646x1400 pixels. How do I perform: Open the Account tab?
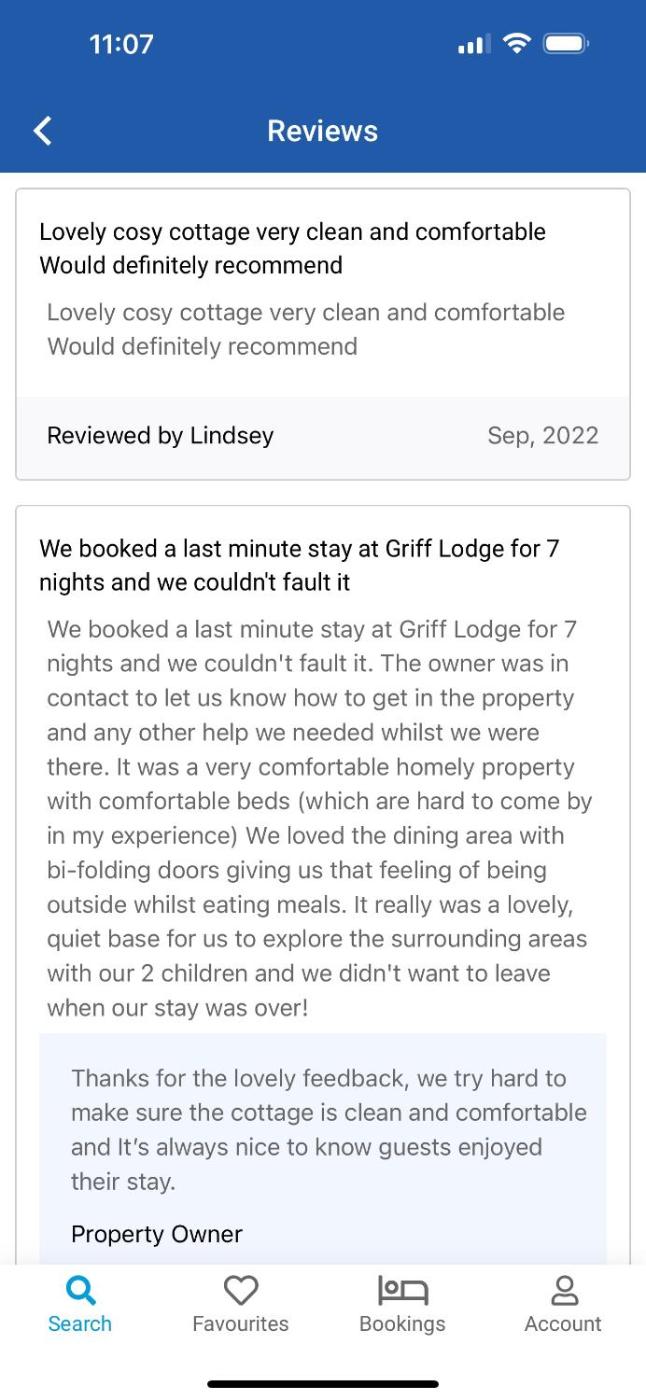coord(563,1304)
